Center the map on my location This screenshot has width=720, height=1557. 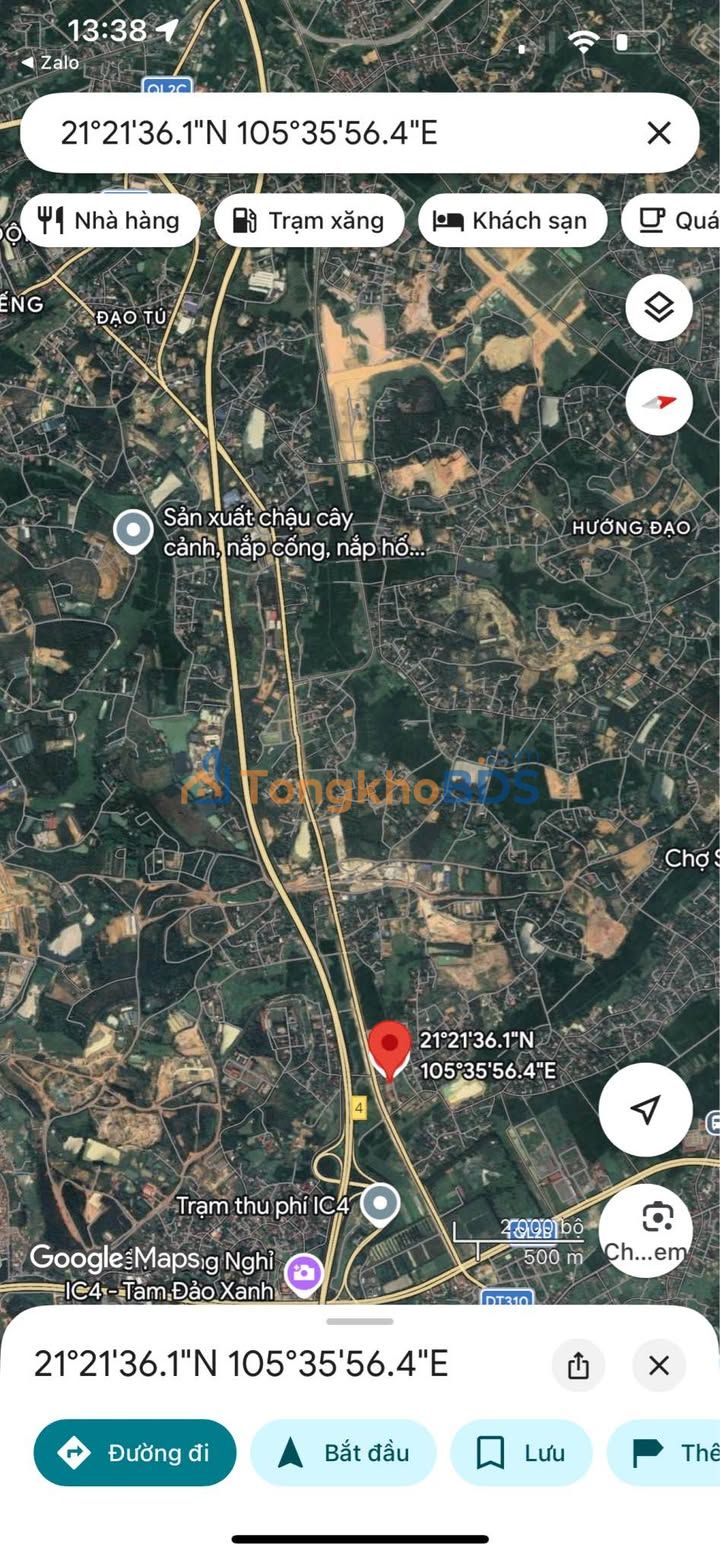[x=646, y=1109]
